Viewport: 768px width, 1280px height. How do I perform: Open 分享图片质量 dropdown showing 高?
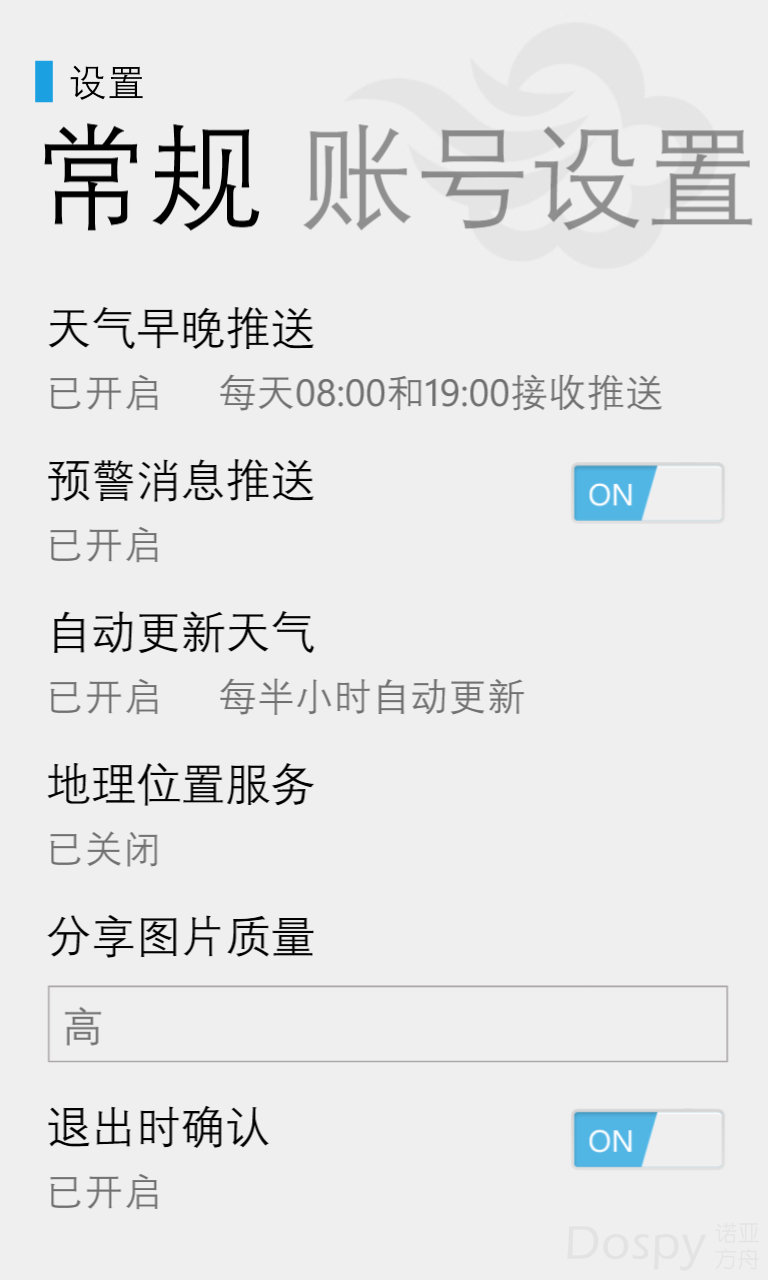[x=387, y=1024]
